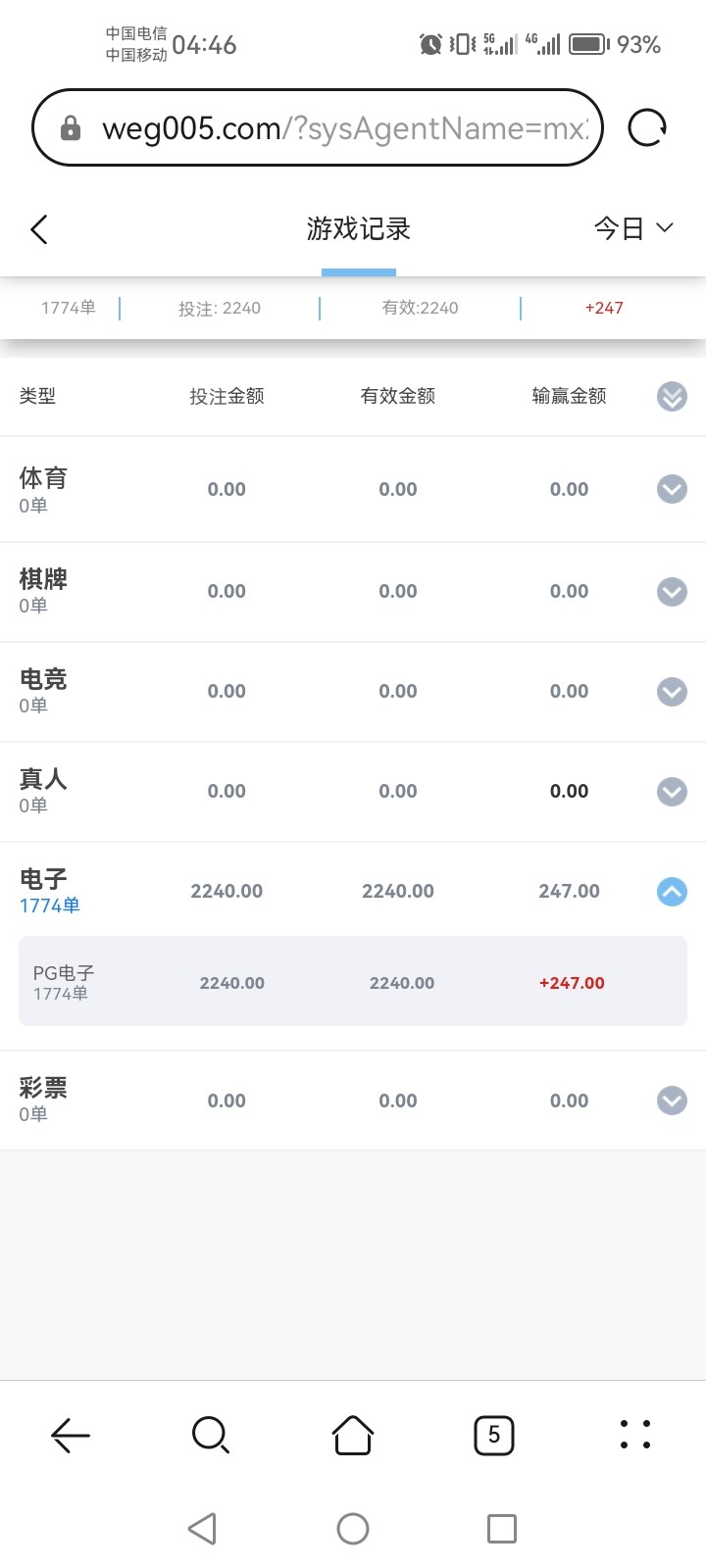Image resolution: width=706 pixels, height=1568 pixels.
Task: Expand the 真人 row
Action: [672, 791]
